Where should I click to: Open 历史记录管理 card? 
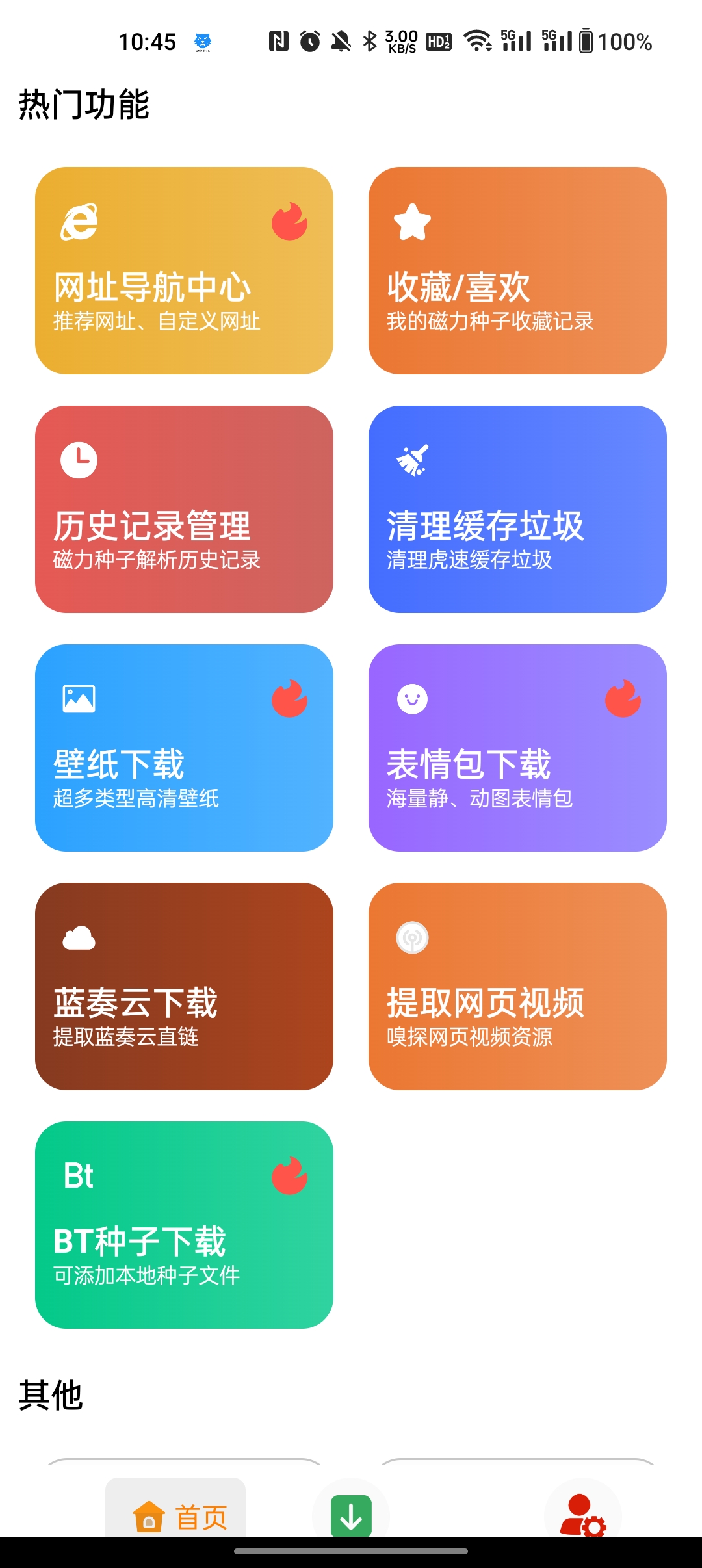click(184, 509)
